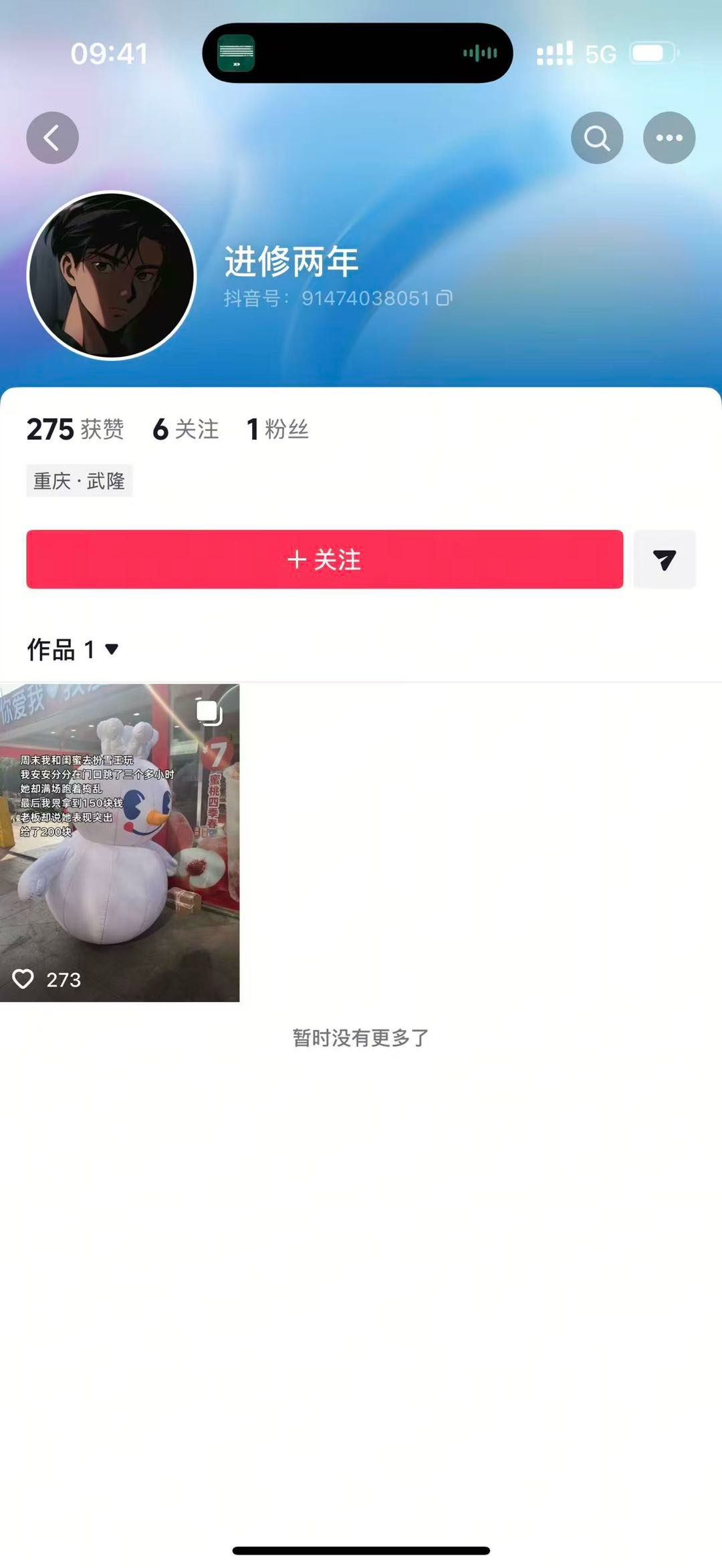View the profile avatar of 进修两年

pos(111,275)
